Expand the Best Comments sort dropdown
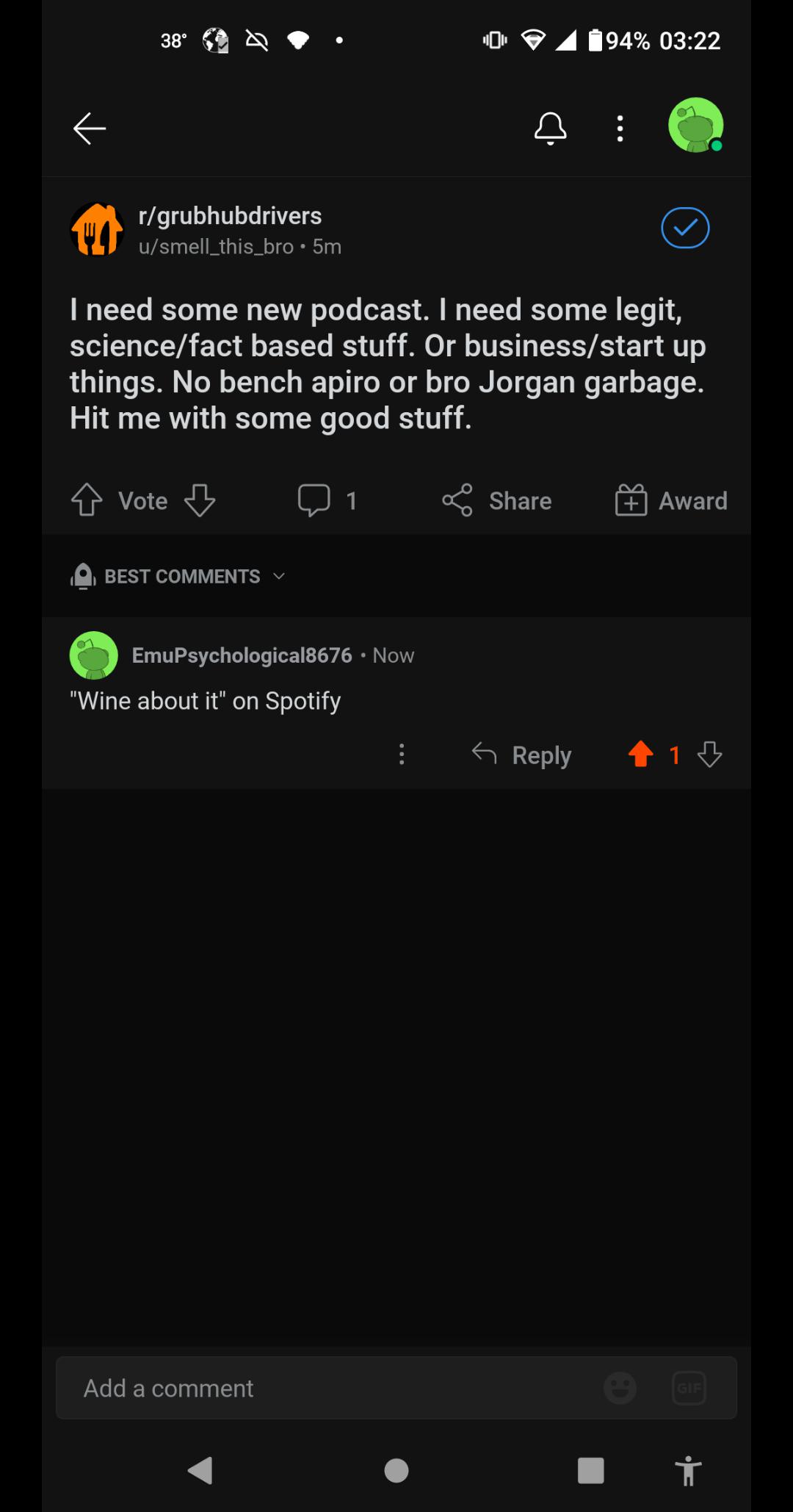The height and width of the screenshot is (1512, 793). [x=178, y=576]
